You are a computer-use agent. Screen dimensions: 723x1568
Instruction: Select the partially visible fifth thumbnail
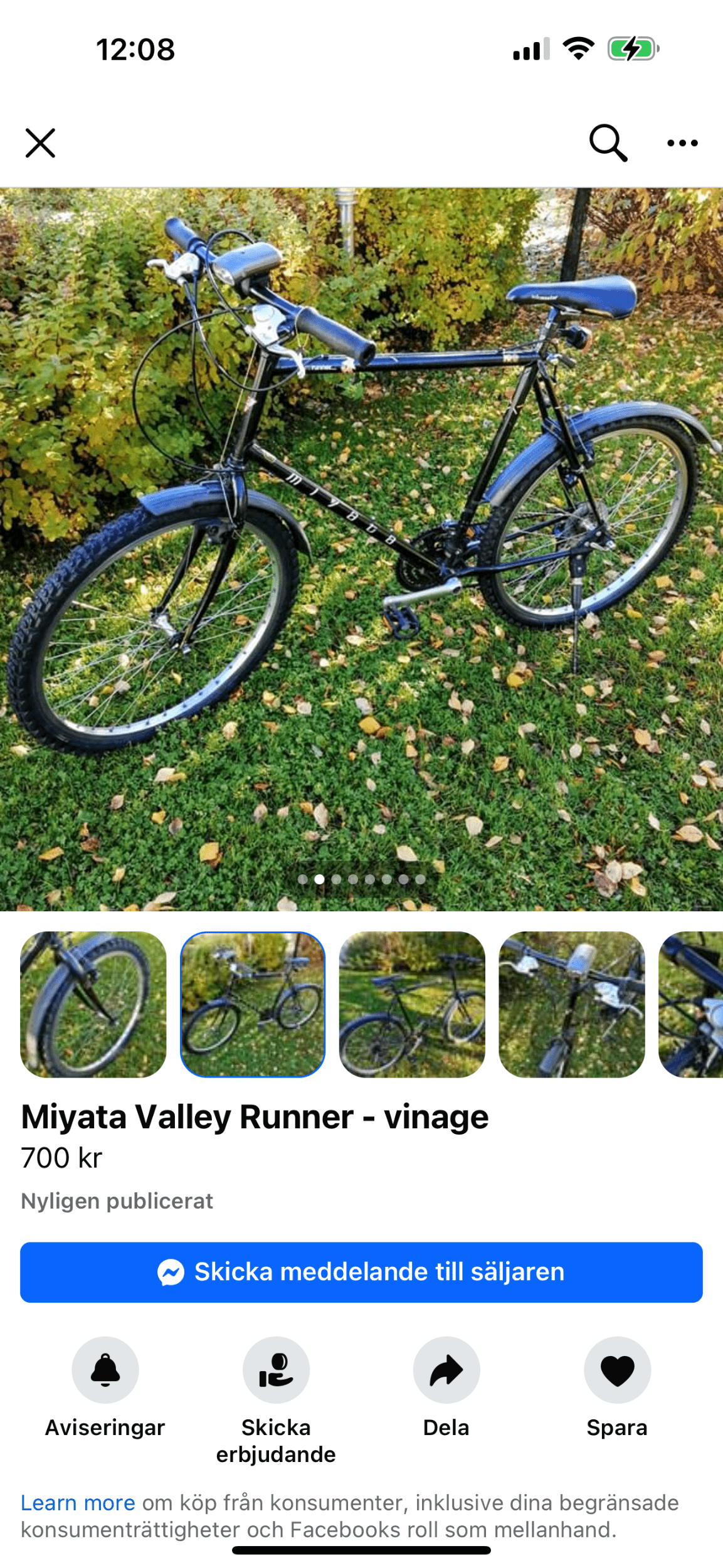coord(691,1004)
